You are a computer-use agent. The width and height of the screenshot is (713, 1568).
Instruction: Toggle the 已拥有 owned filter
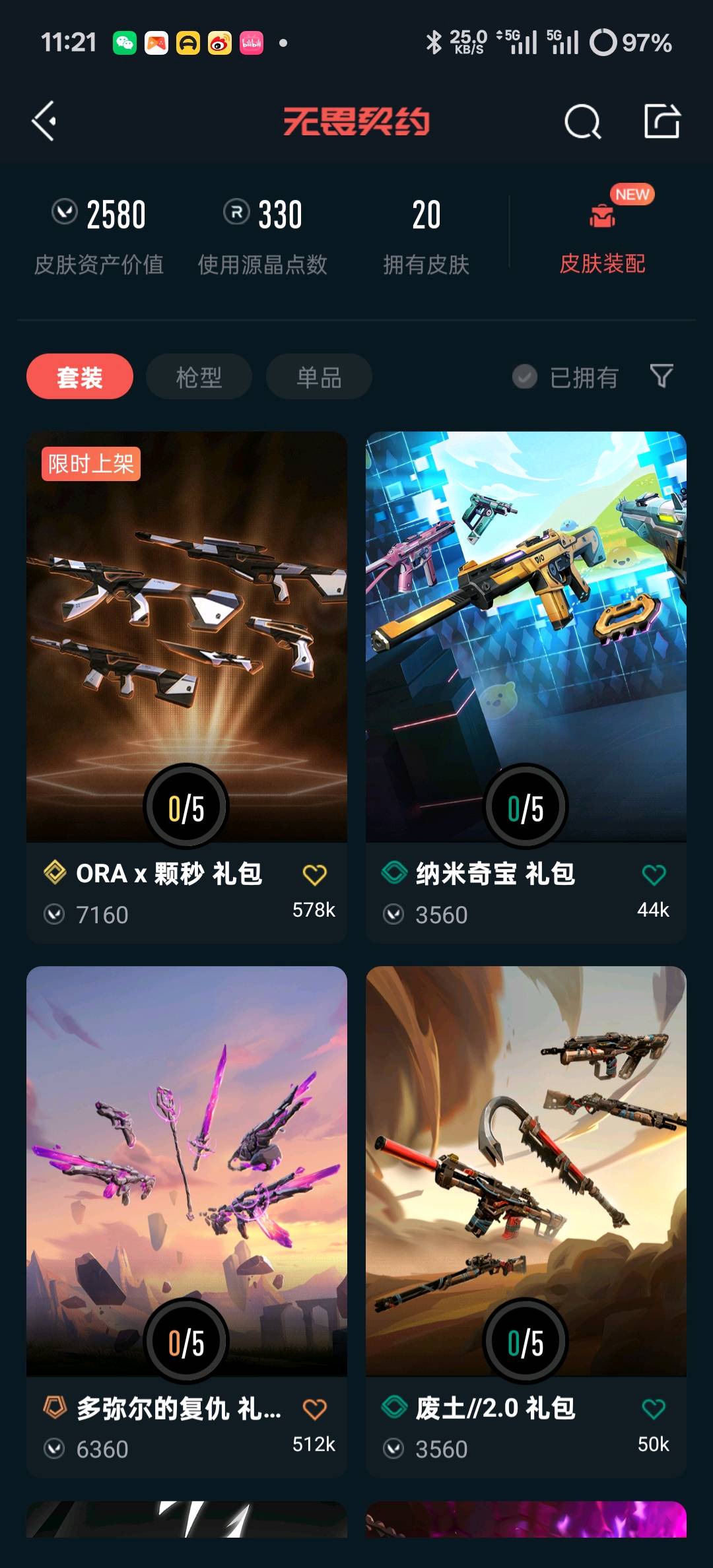click(566, 377)
